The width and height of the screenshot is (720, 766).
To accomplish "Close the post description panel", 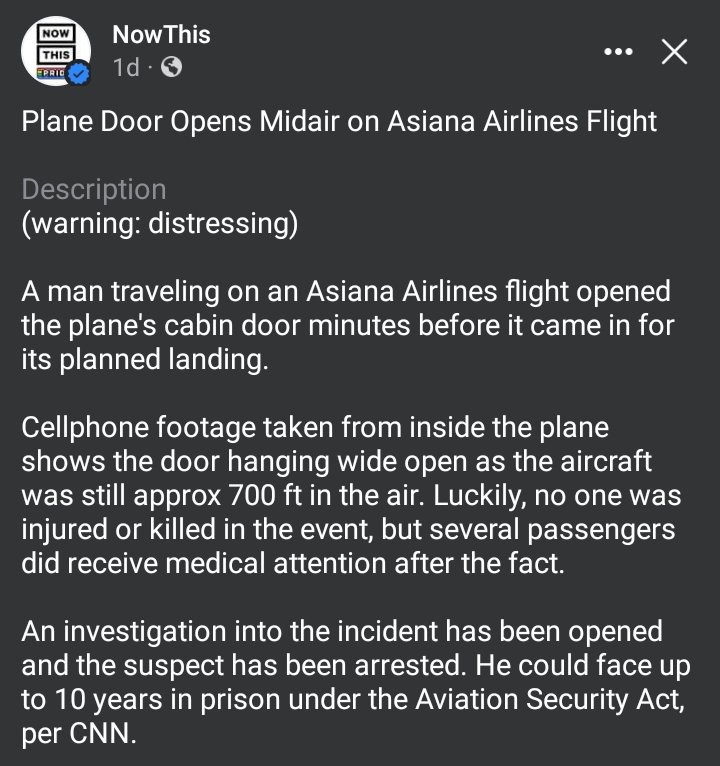I will coord(675,53).
